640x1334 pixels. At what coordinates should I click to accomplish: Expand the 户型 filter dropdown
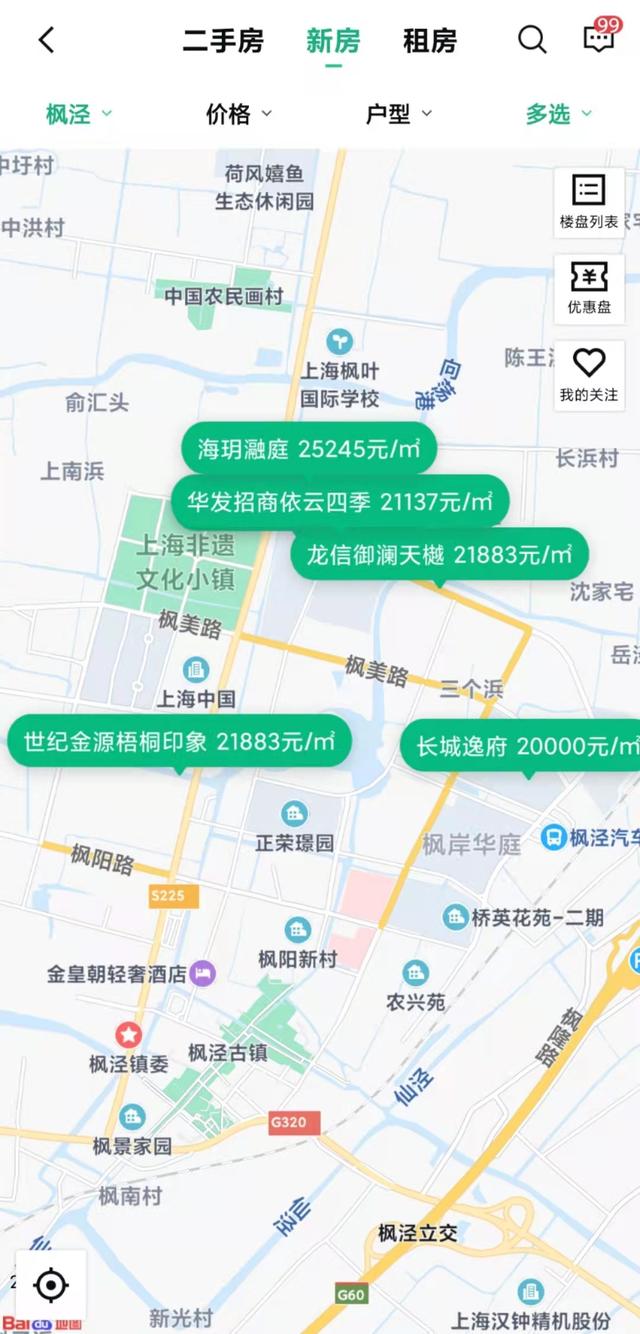pyautogui.click(x=399, y=114)
